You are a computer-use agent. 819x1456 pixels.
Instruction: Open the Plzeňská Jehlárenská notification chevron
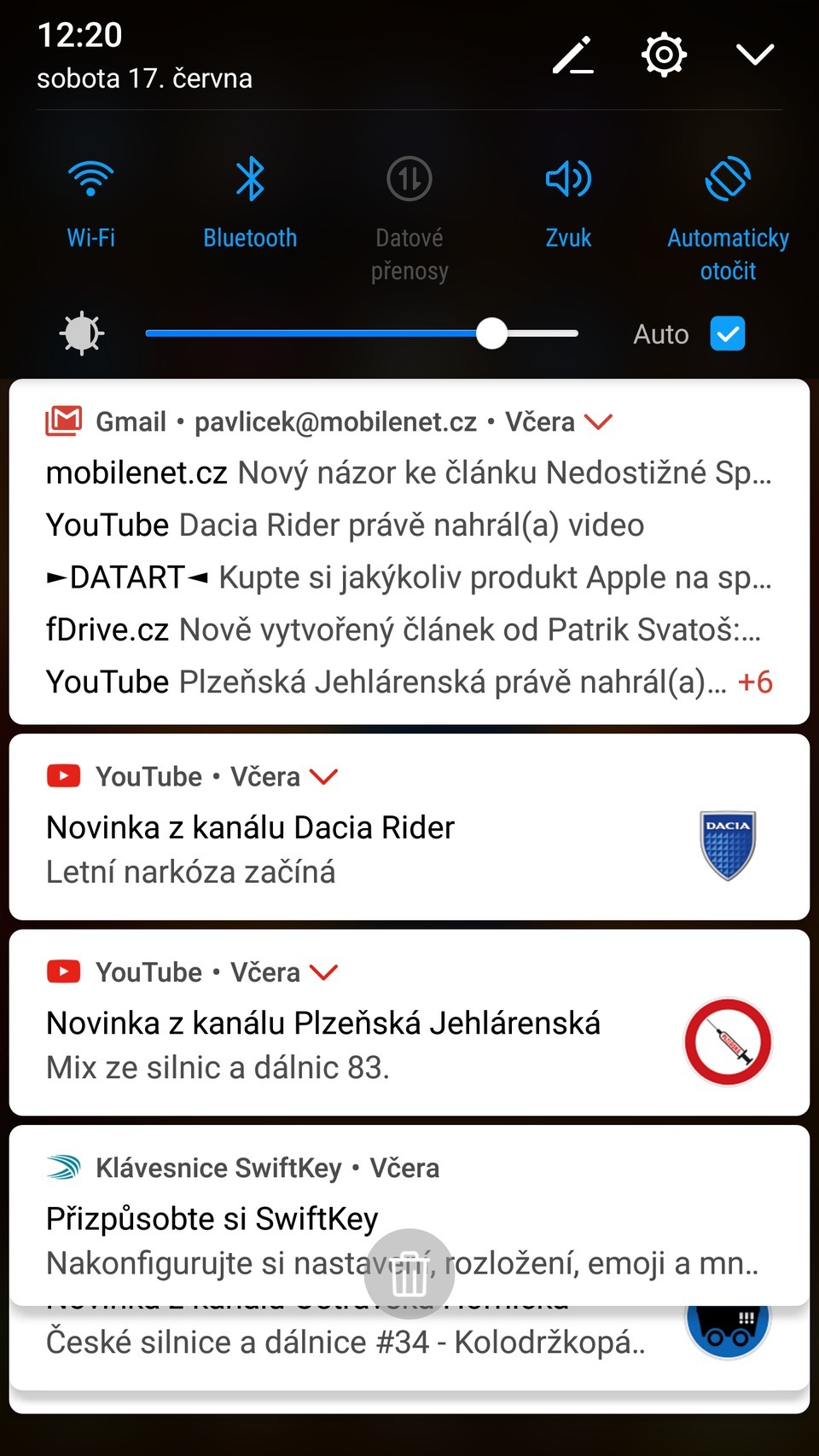pos(324,972)
